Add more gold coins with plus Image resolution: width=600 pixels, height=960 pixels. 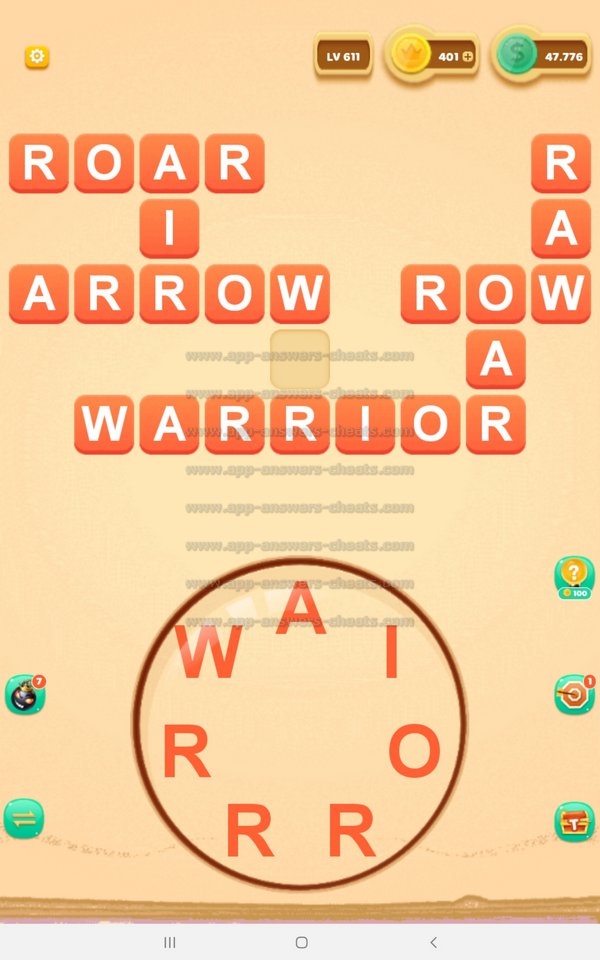(x=468, y=57)
